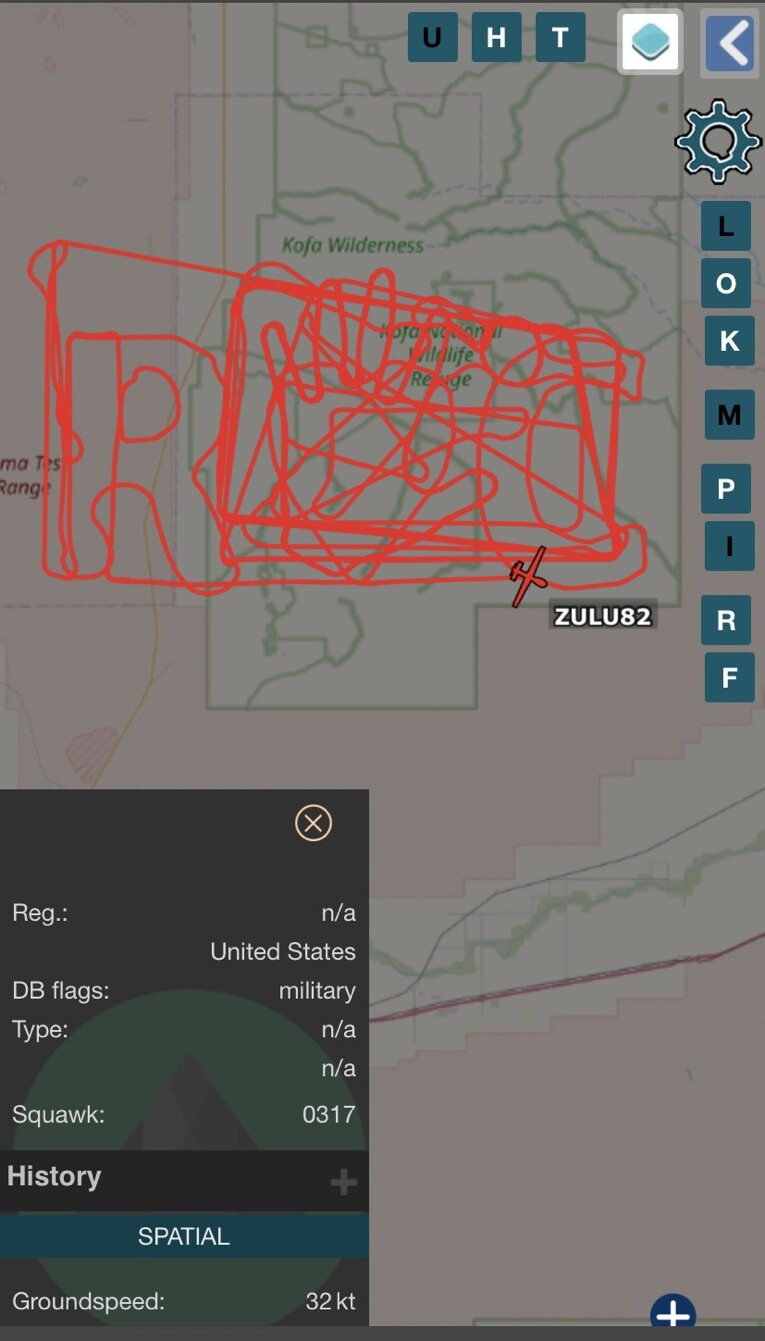Screen dimensions: 765x1341
Task: Tap the R map button
Action: click(726, 620)
